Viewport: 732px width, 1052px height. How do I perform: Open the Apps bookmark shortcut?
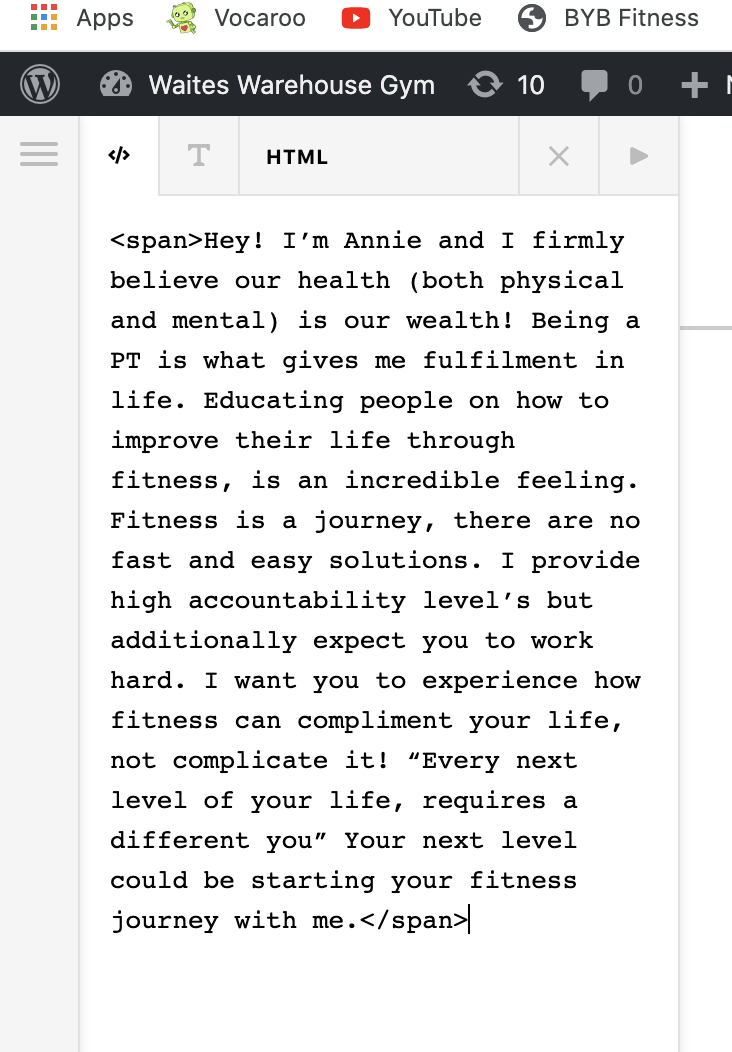82,18
